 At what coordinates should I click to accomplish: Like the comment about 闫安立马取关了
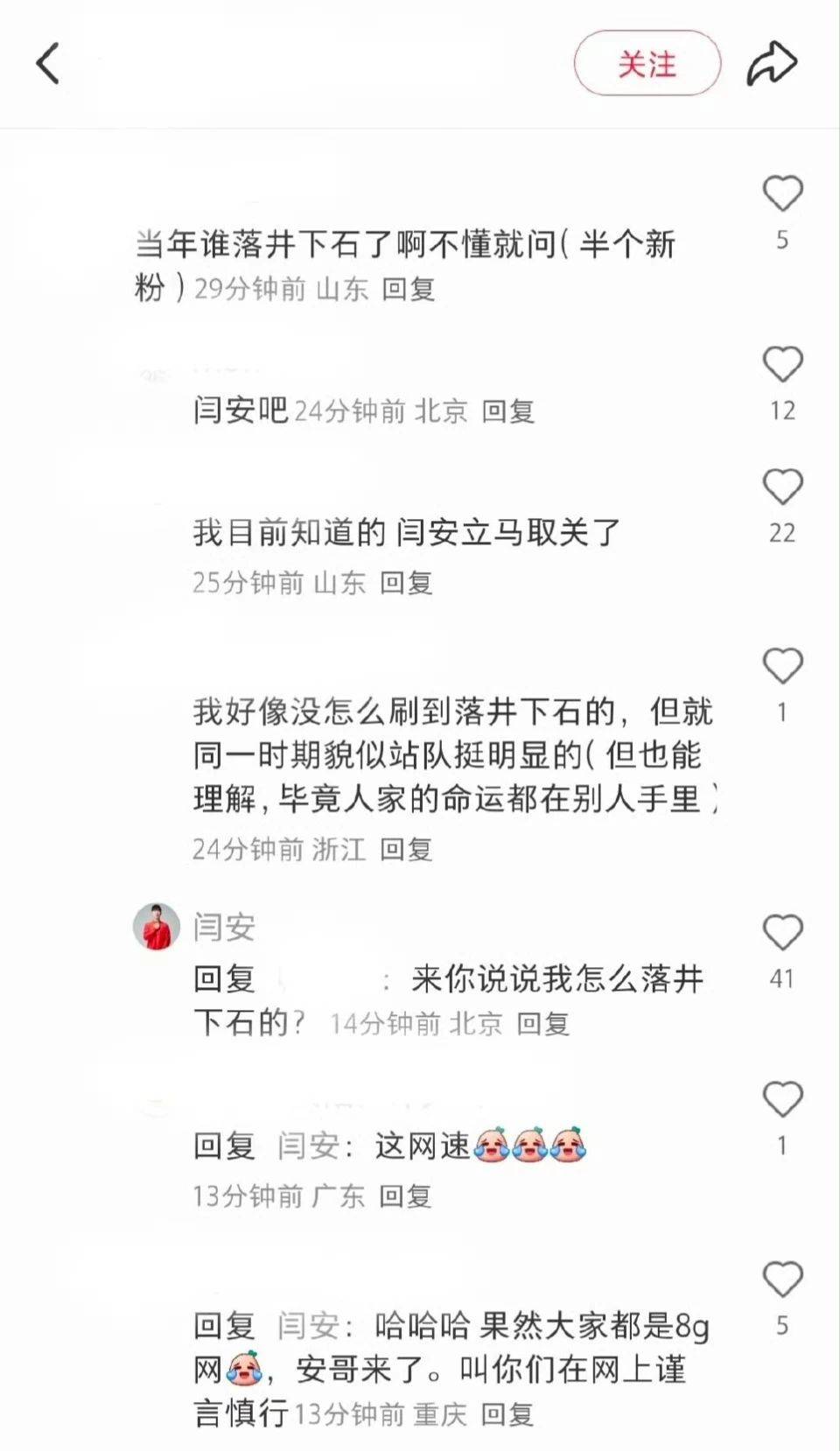click(782, 487)
